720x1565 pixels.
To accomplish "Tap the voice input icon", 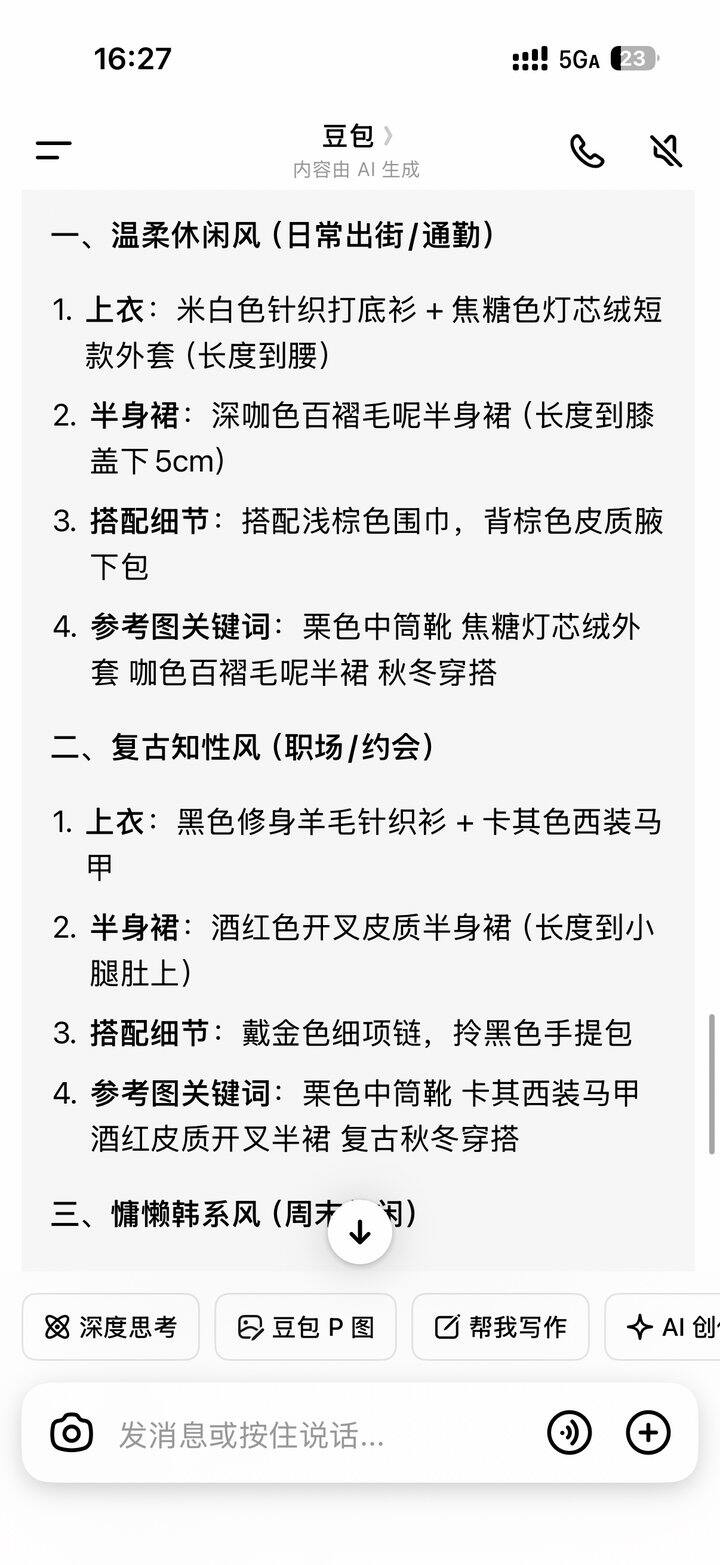I will coord(569,1433).
